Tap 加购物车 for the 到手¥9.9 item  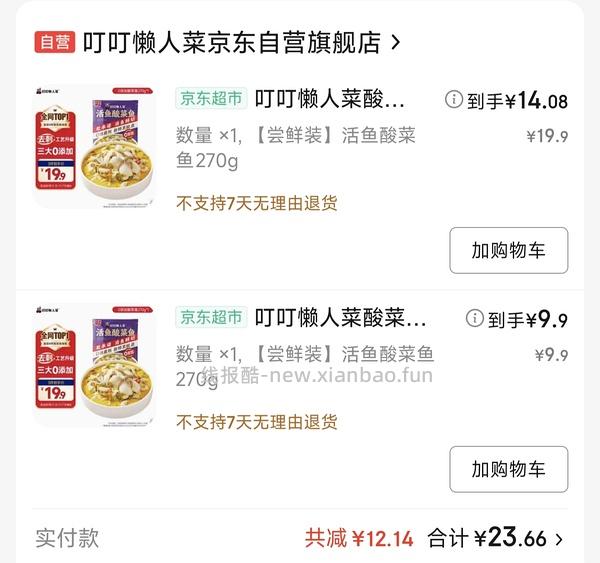pyautogui.click(x=508, y=469)
